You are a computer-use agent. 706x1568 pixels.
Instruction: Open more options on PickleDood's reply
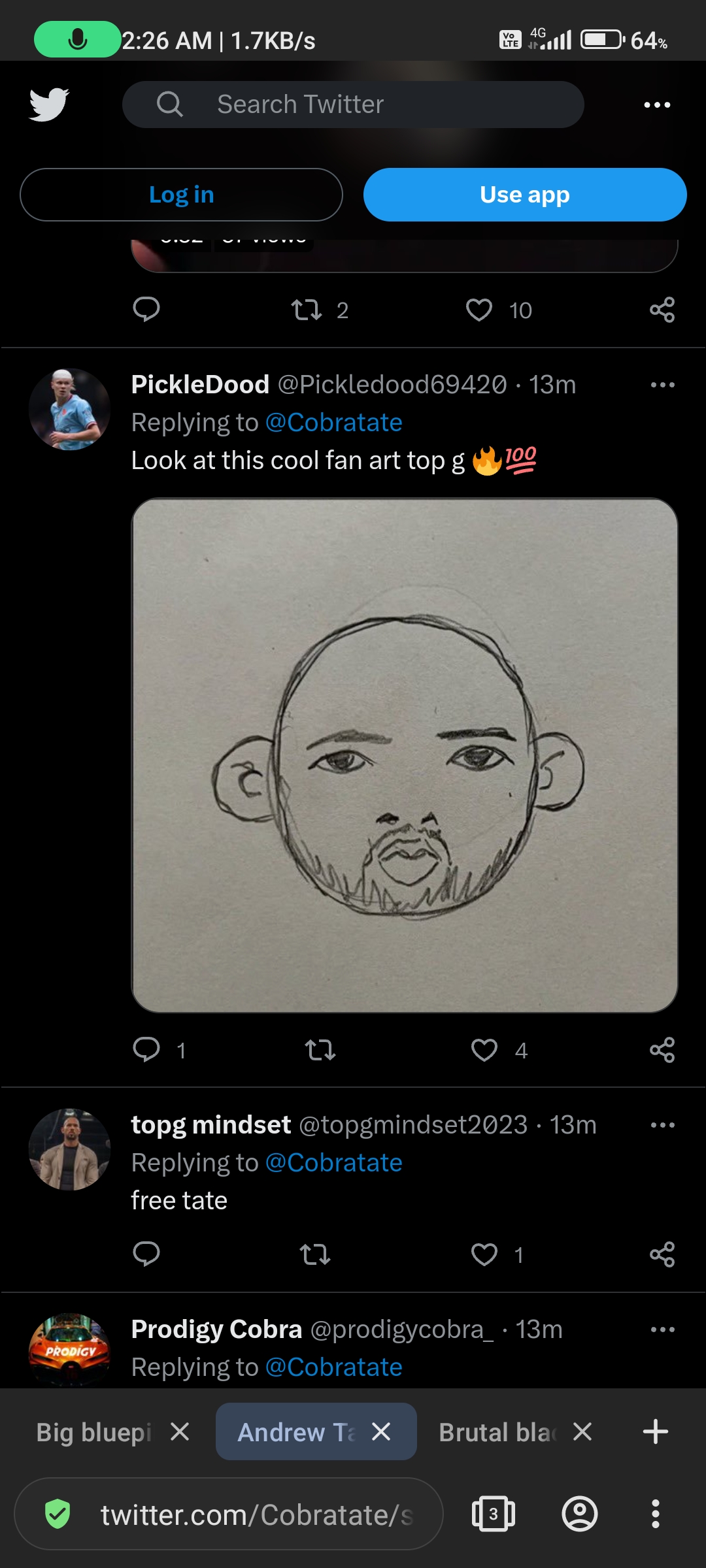click(x=662, y=385)
